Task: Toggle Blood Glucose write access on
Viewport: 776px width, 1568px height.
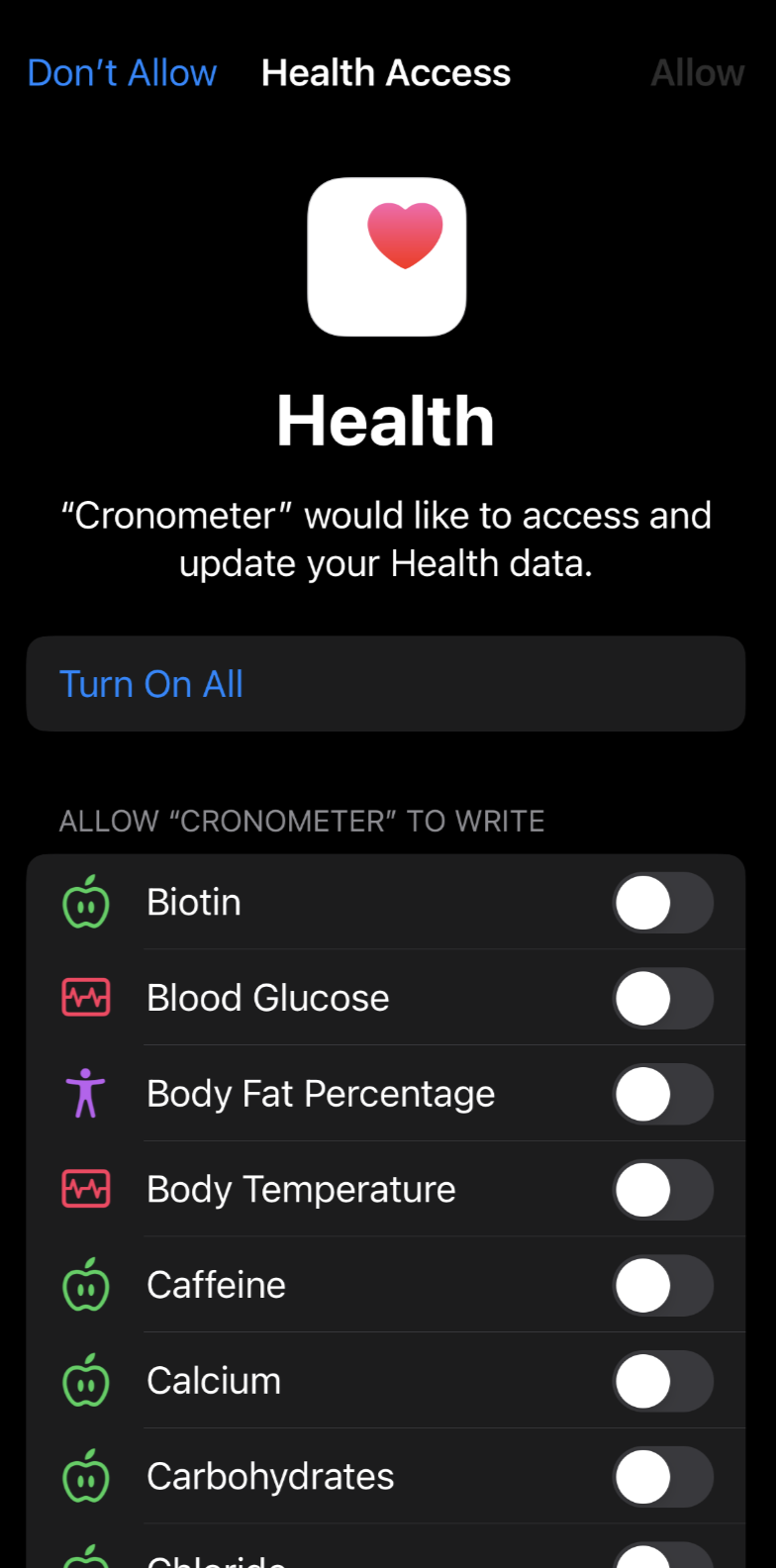Action: (662, 998)
